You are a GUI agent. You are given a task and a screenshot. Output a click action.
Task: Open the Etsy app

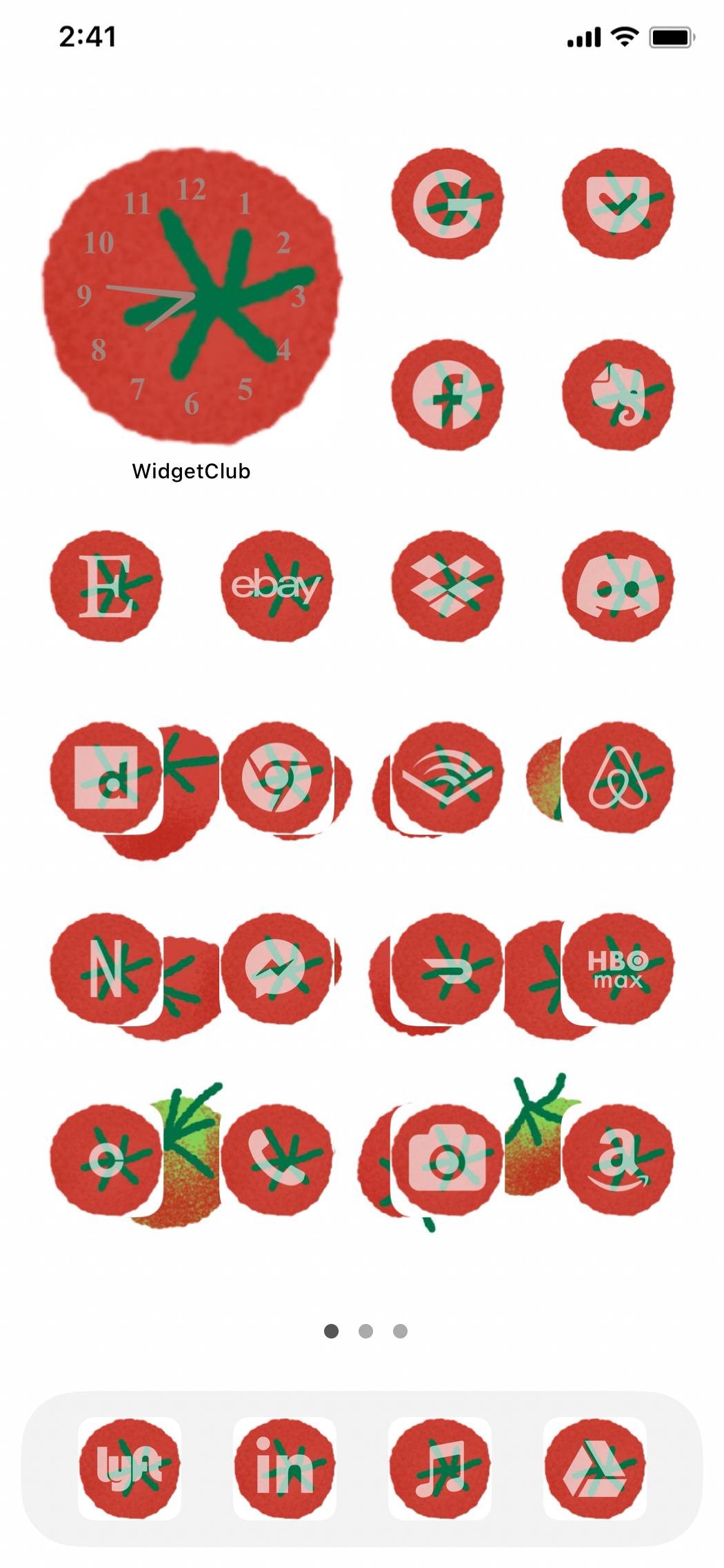pyautogui.click(x=106, y=586)
